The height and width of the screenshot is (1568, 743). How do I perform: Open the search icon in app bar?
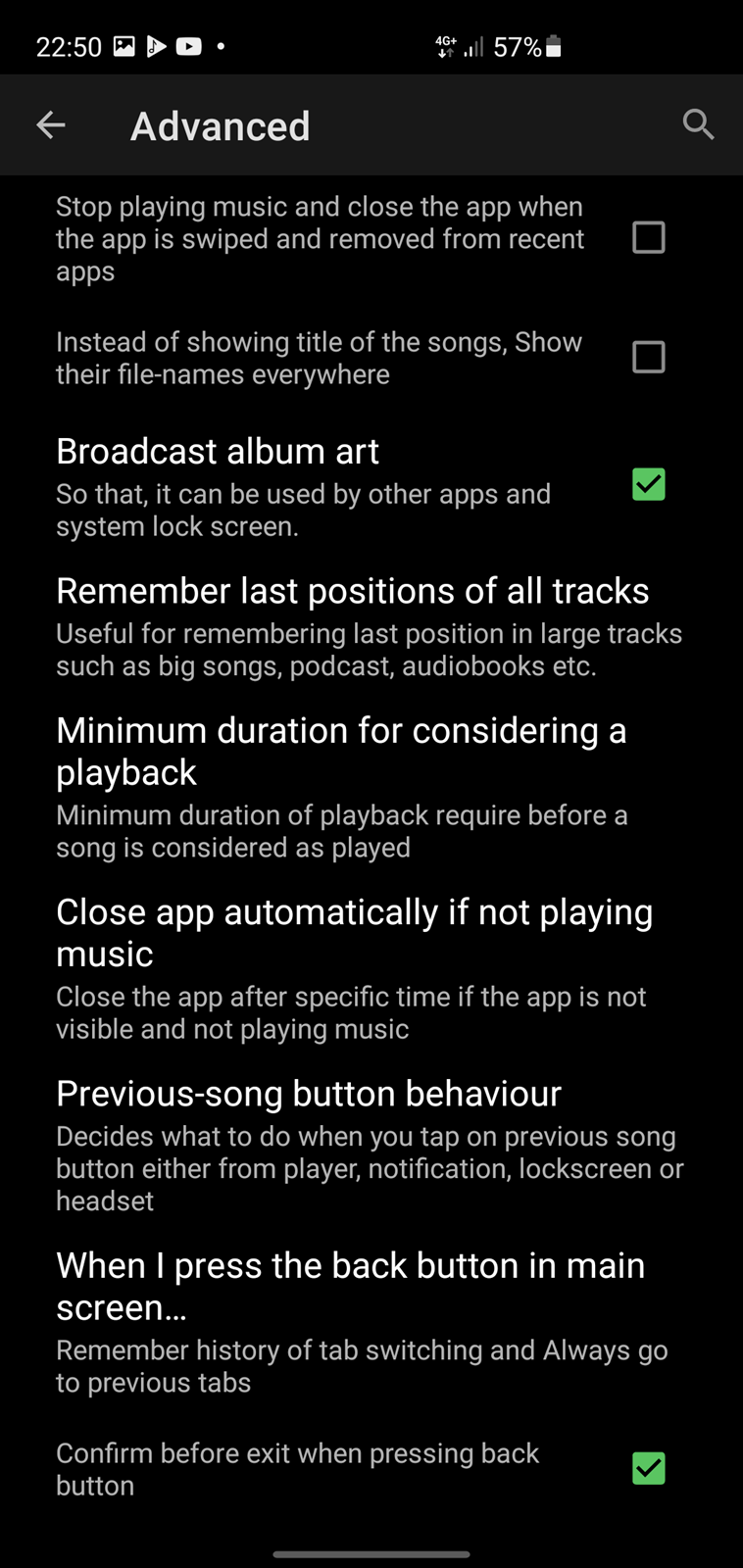coord(698,125)
